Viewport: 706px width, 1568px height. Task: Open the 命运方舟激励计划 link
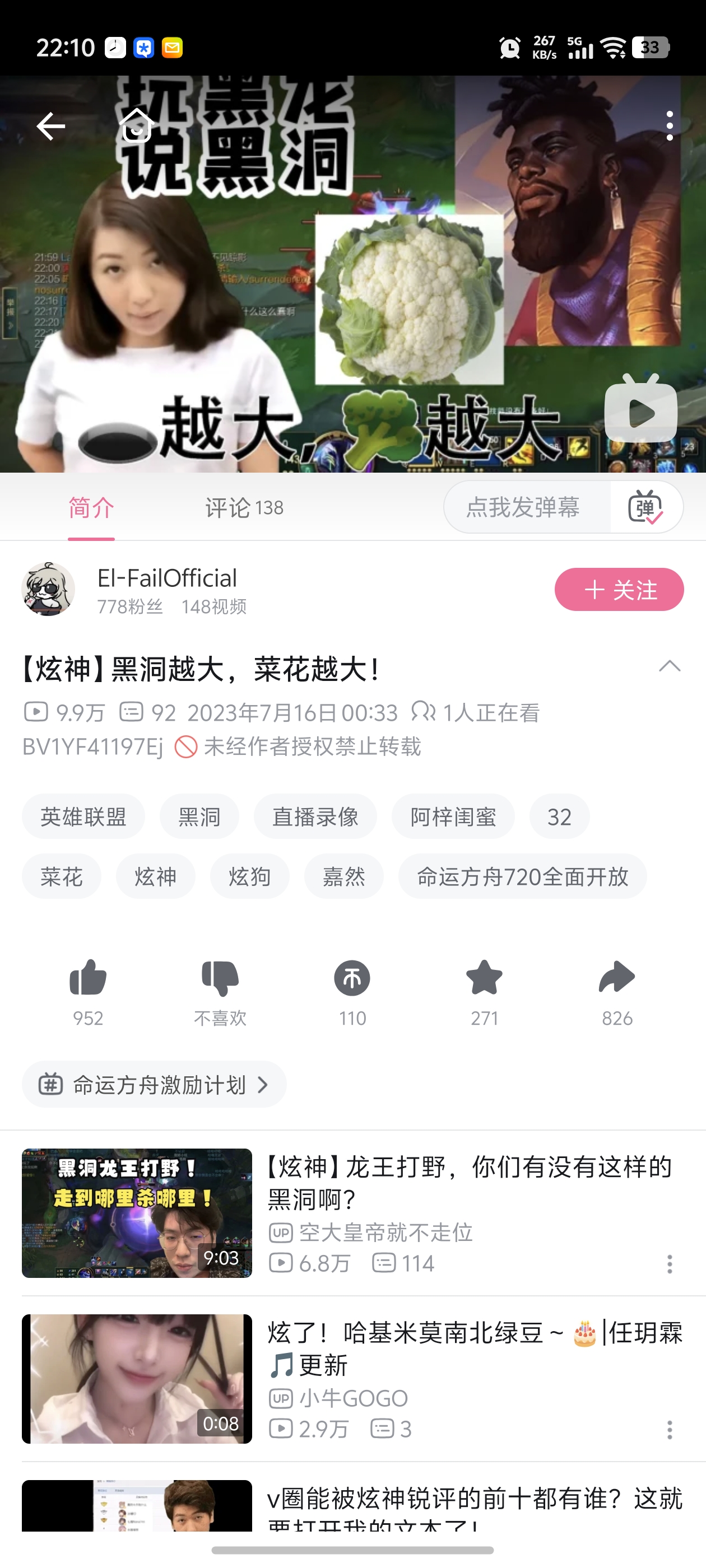coord(154,1085)
